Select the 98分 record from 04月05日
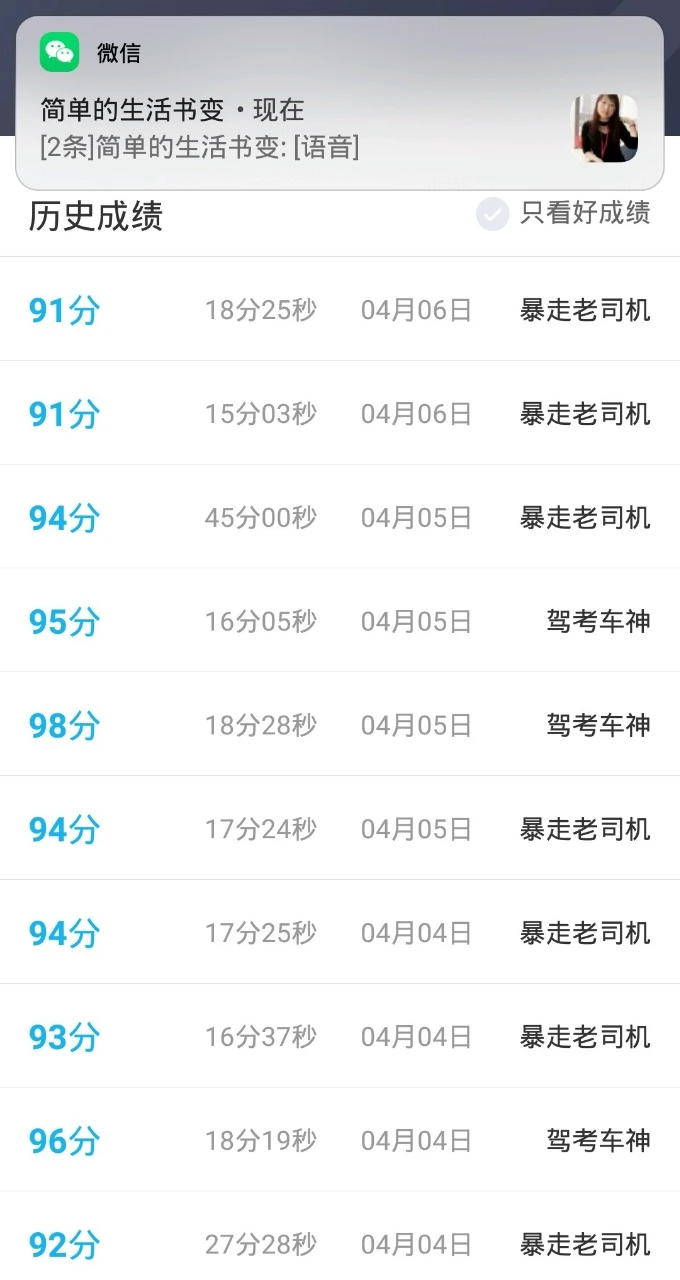 [x=340, y=724]
